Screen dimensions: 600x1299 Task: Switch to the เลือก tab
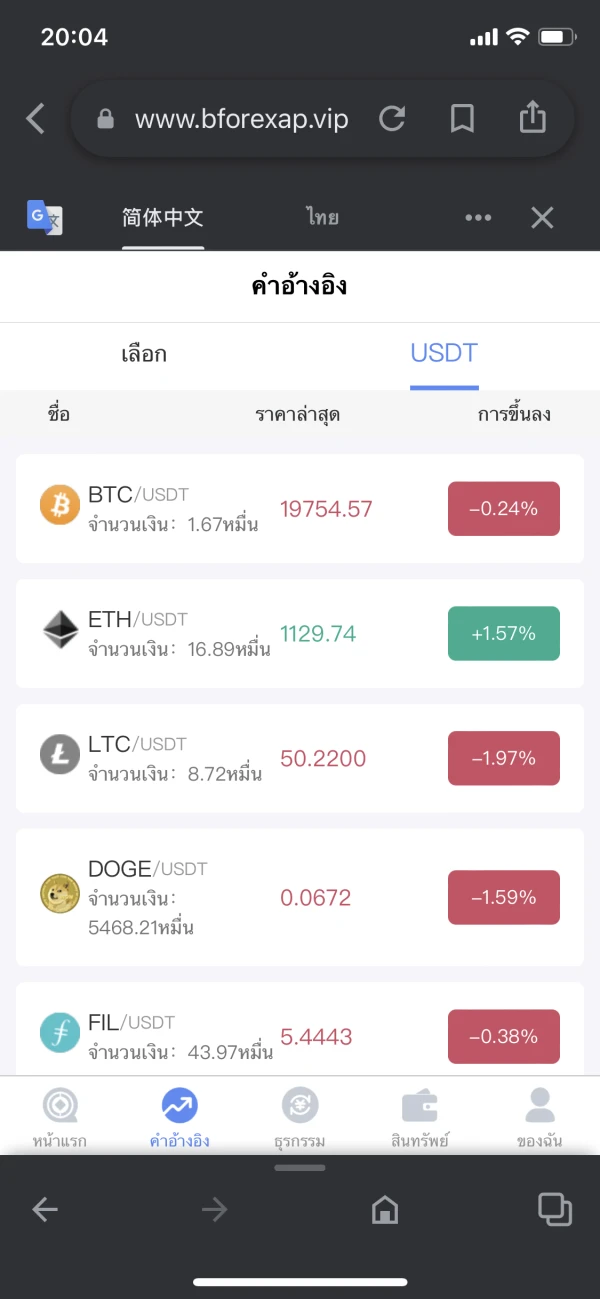coord(144,354)
